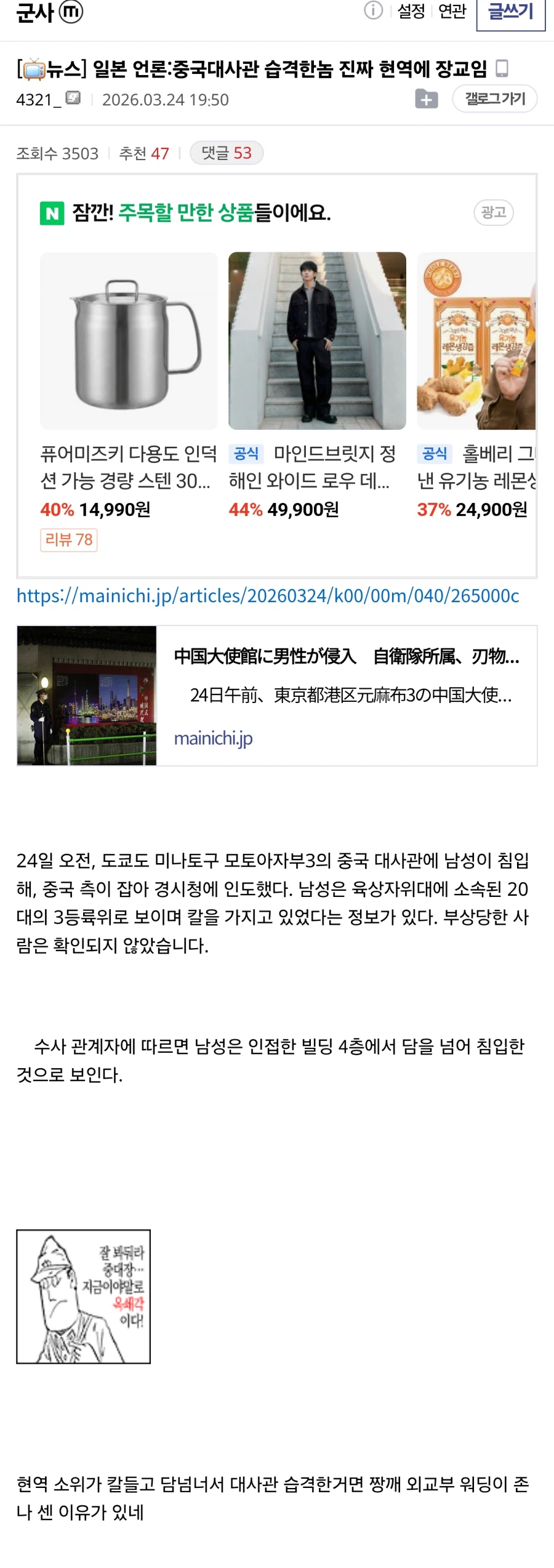The width and height of the screenshot is (554, 1568).
Task: Open the 연관 menu
Action: tap(451, 10)
